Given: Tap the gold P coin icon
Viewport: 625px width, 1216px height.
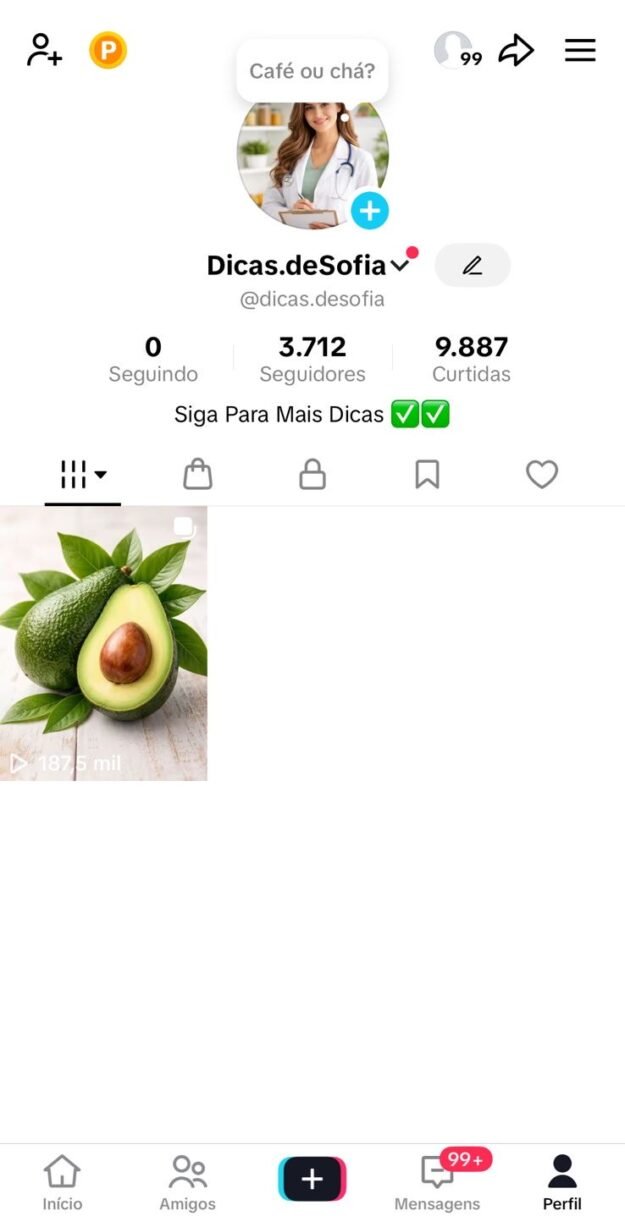Looking at the screenshot, I should 108,50.
